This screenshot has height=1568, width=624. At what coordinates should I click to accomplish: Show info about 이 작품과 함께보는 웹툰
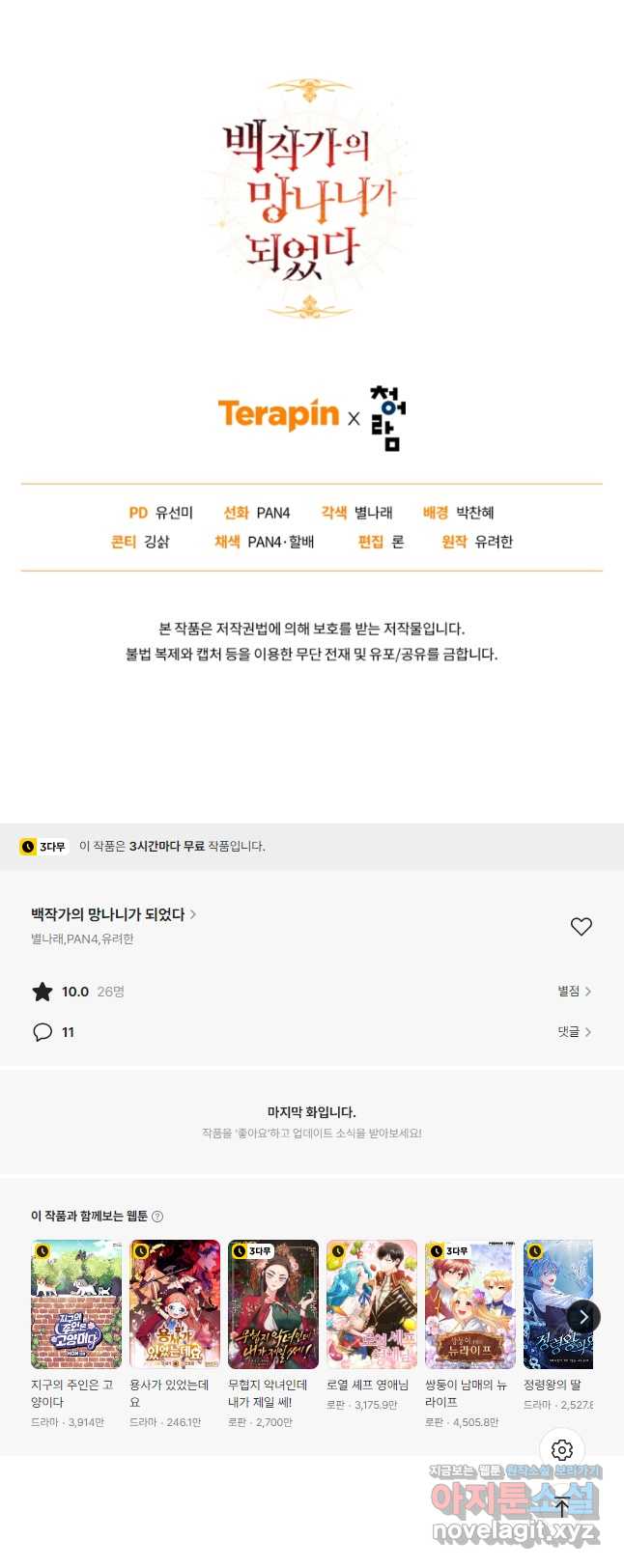(x=157, y=1217)
